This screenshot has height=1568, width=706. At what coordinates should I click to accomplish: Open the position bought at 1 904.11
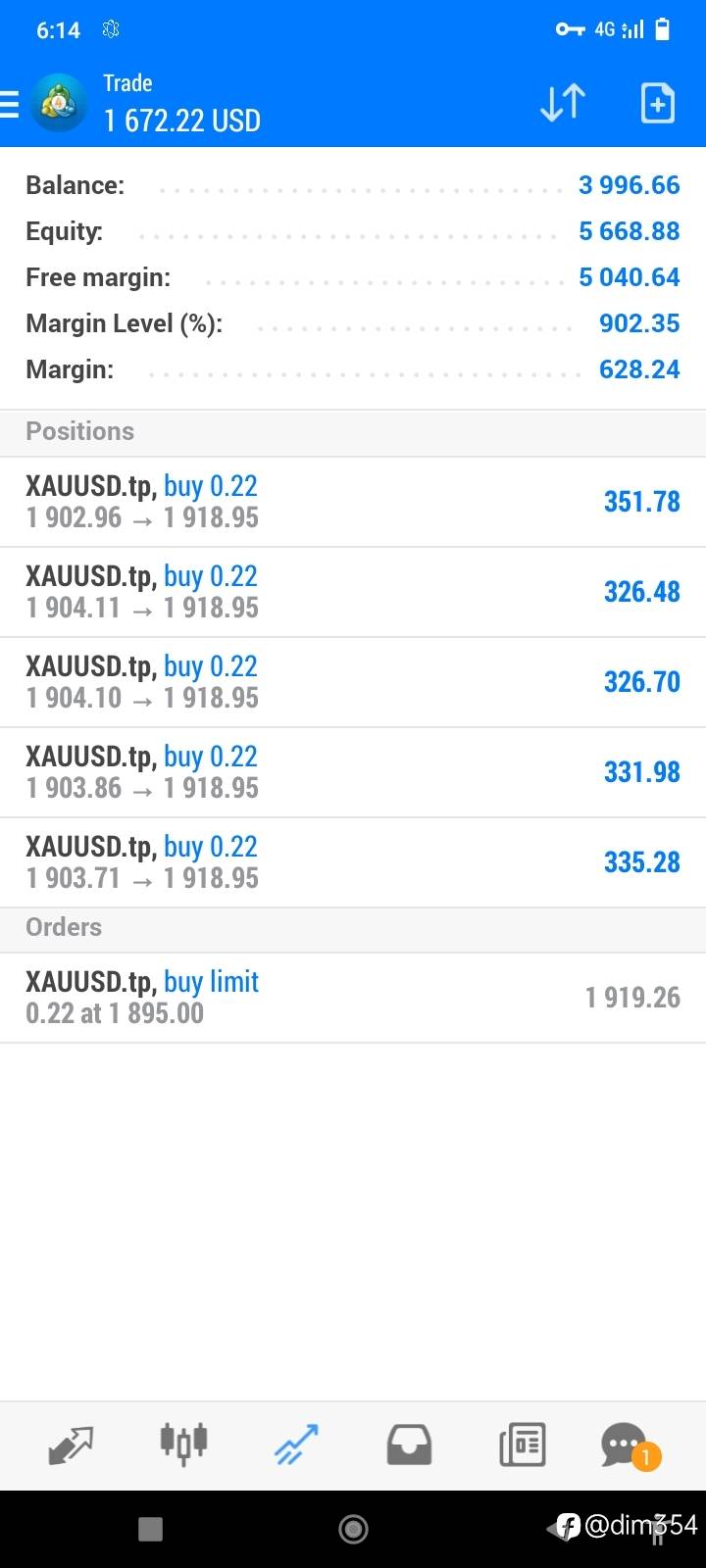(x=353, y=592)
